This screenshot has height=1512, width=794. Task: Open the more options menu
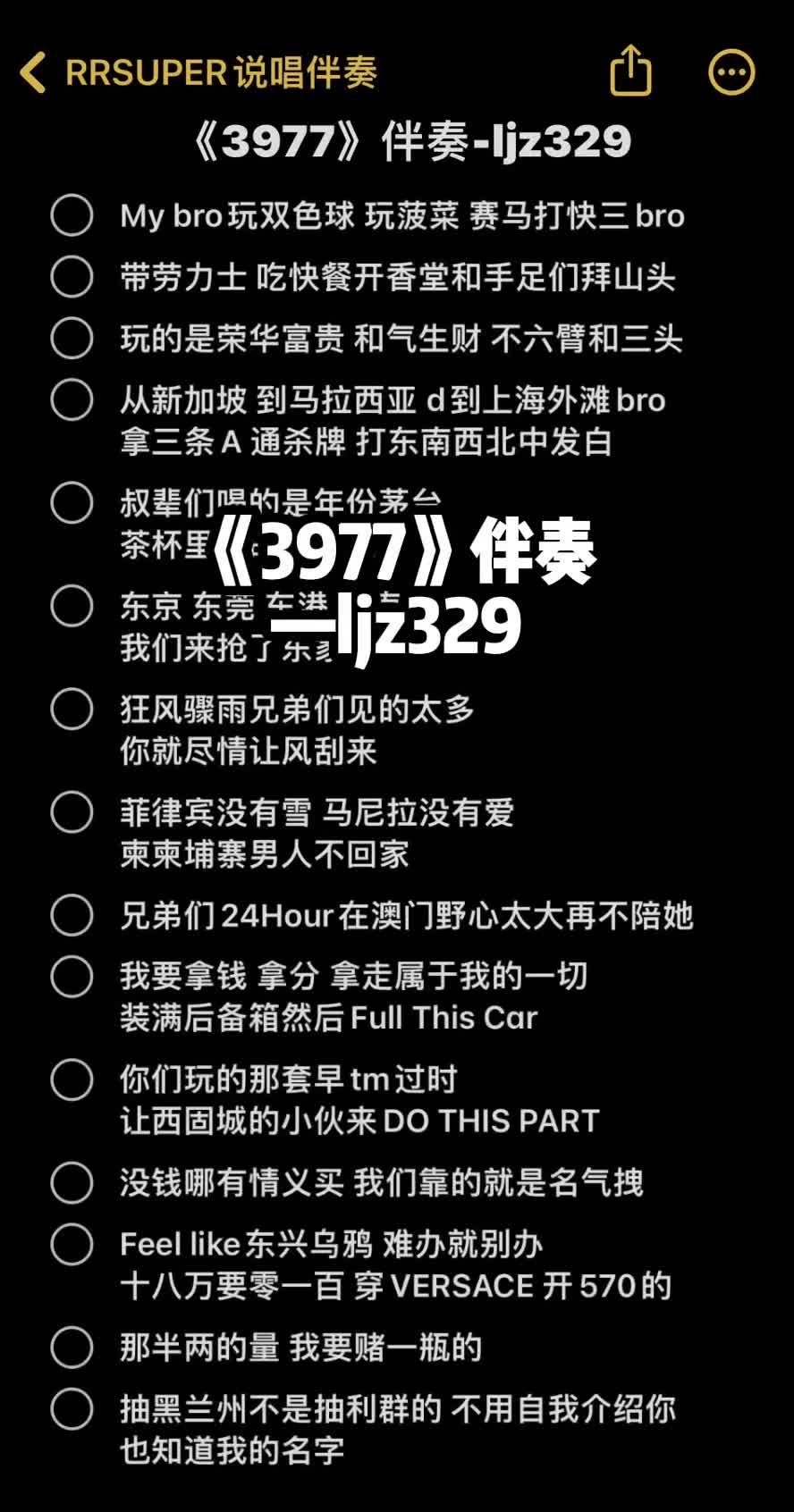(x=731, y=72)
